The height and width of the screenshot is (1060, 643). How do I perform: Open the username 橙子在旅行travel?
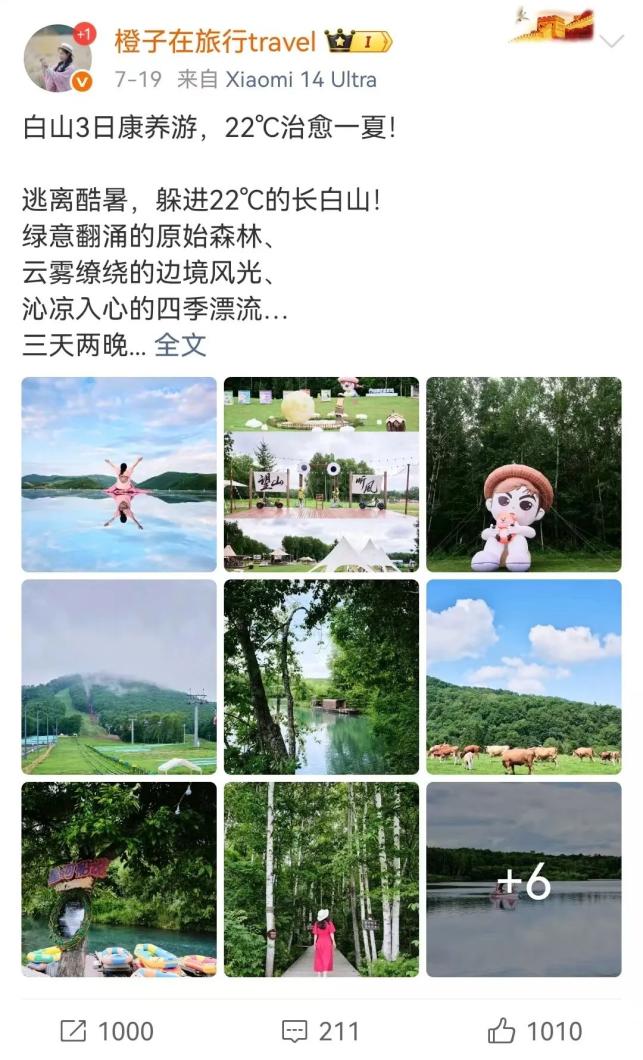click(215, 42)
